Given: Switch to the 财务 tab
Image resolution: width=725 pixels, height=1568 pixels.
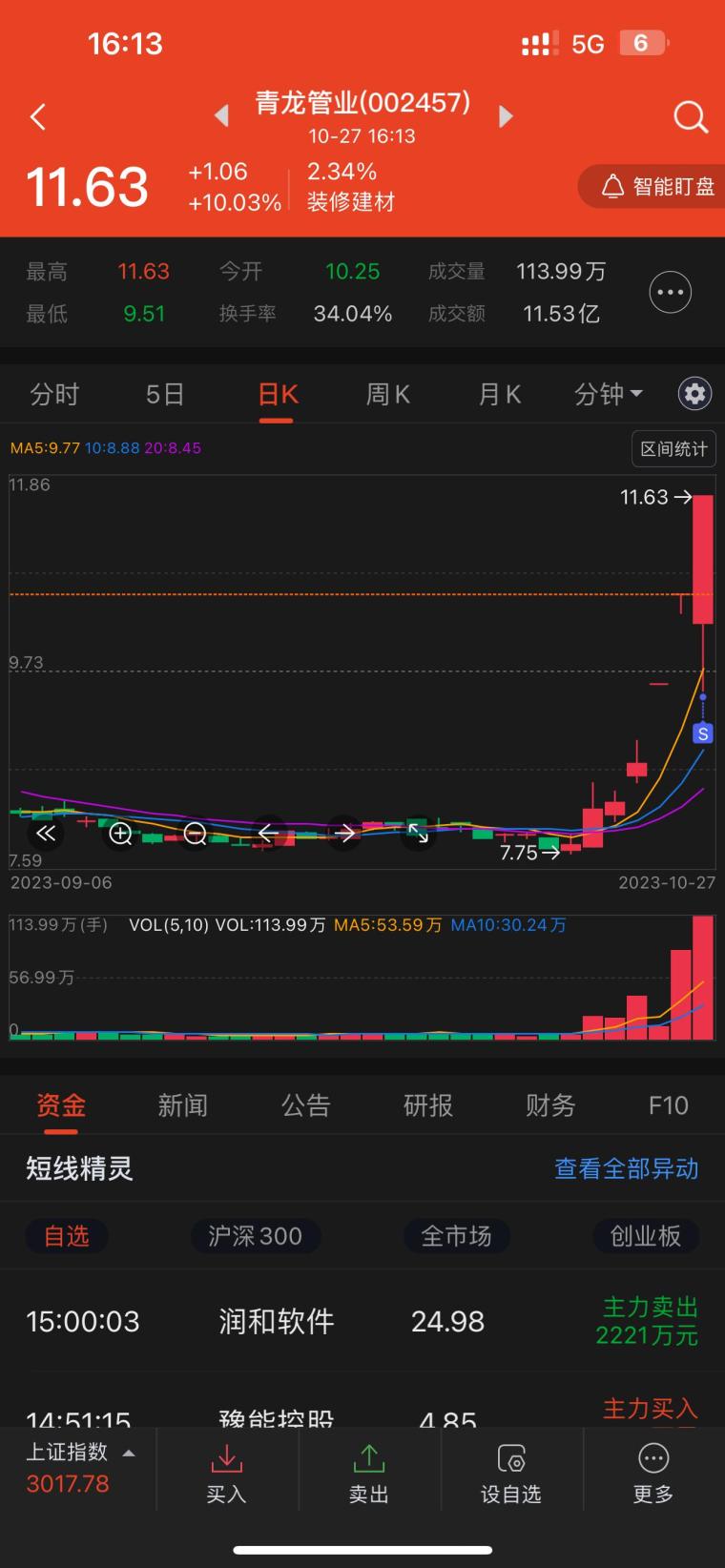Looking at the screenshot, I should (x=550, y=1105).
